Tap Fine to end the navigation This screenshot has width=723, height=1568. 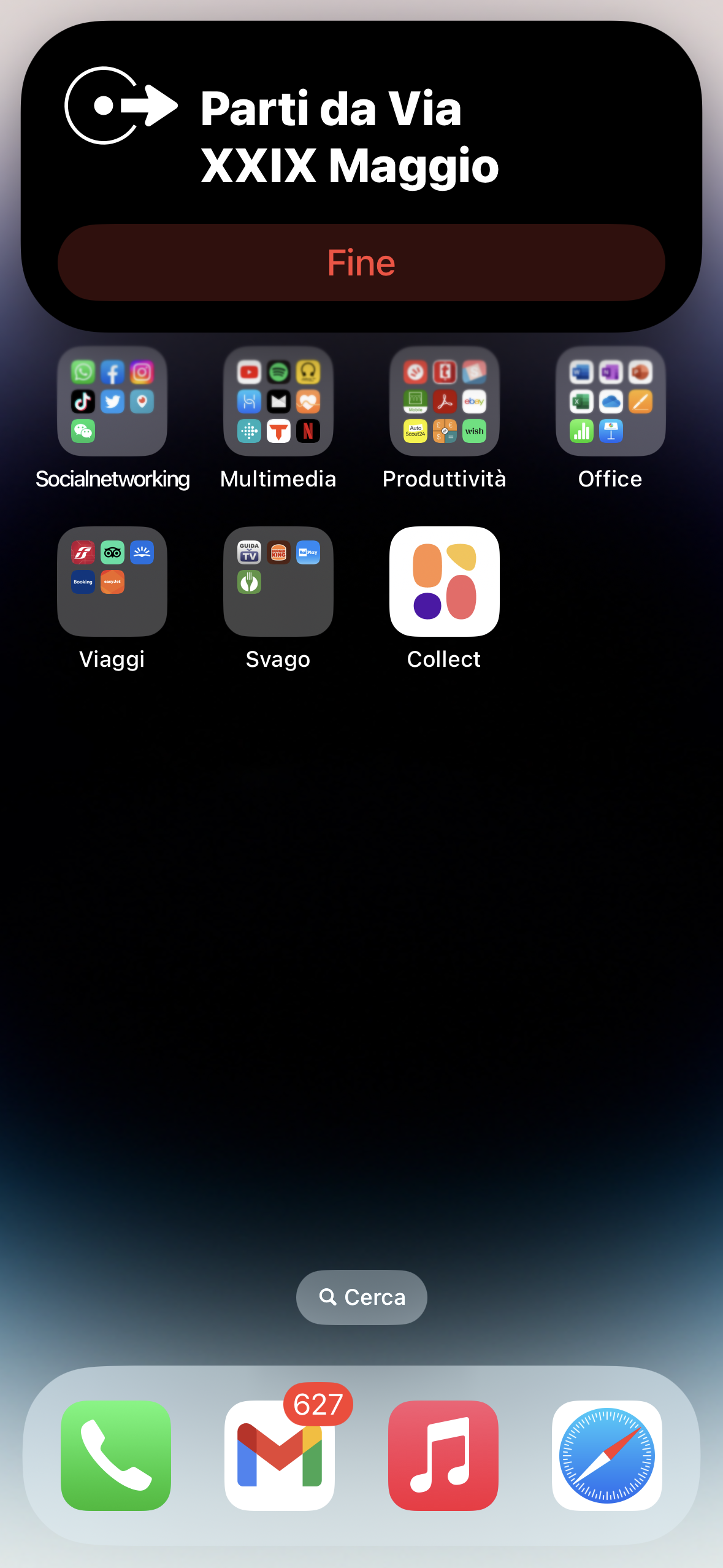coord(361,263)
